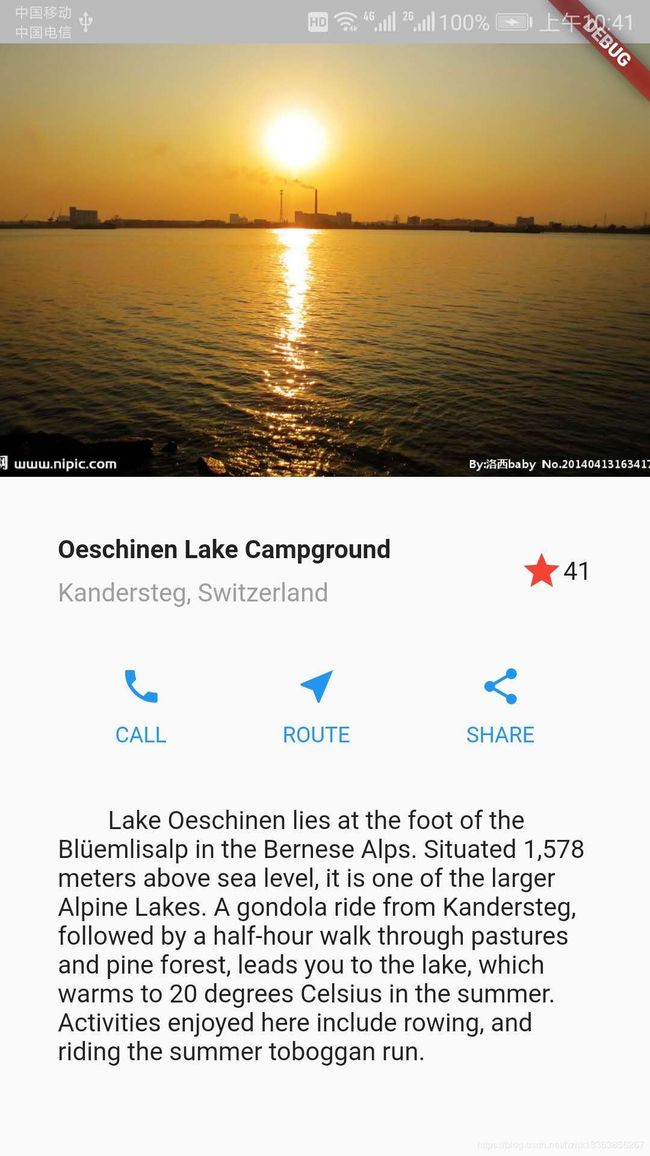Tap the red star favorite icon
This screenshot has height=1156, width=650.
pos(541,571)
